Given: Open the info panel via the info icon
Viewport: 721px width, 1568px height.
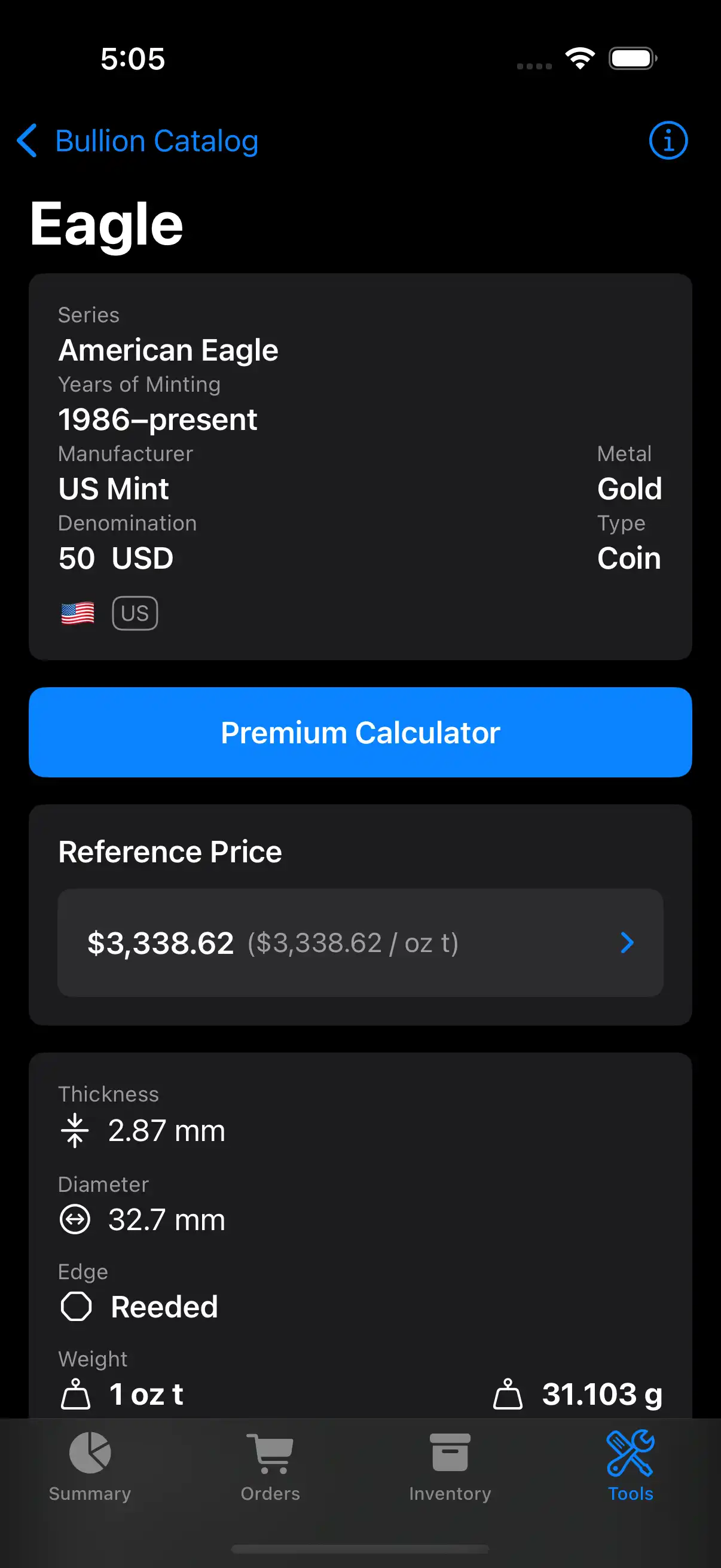Looking at the screenshot, I should tap(668, 141).
